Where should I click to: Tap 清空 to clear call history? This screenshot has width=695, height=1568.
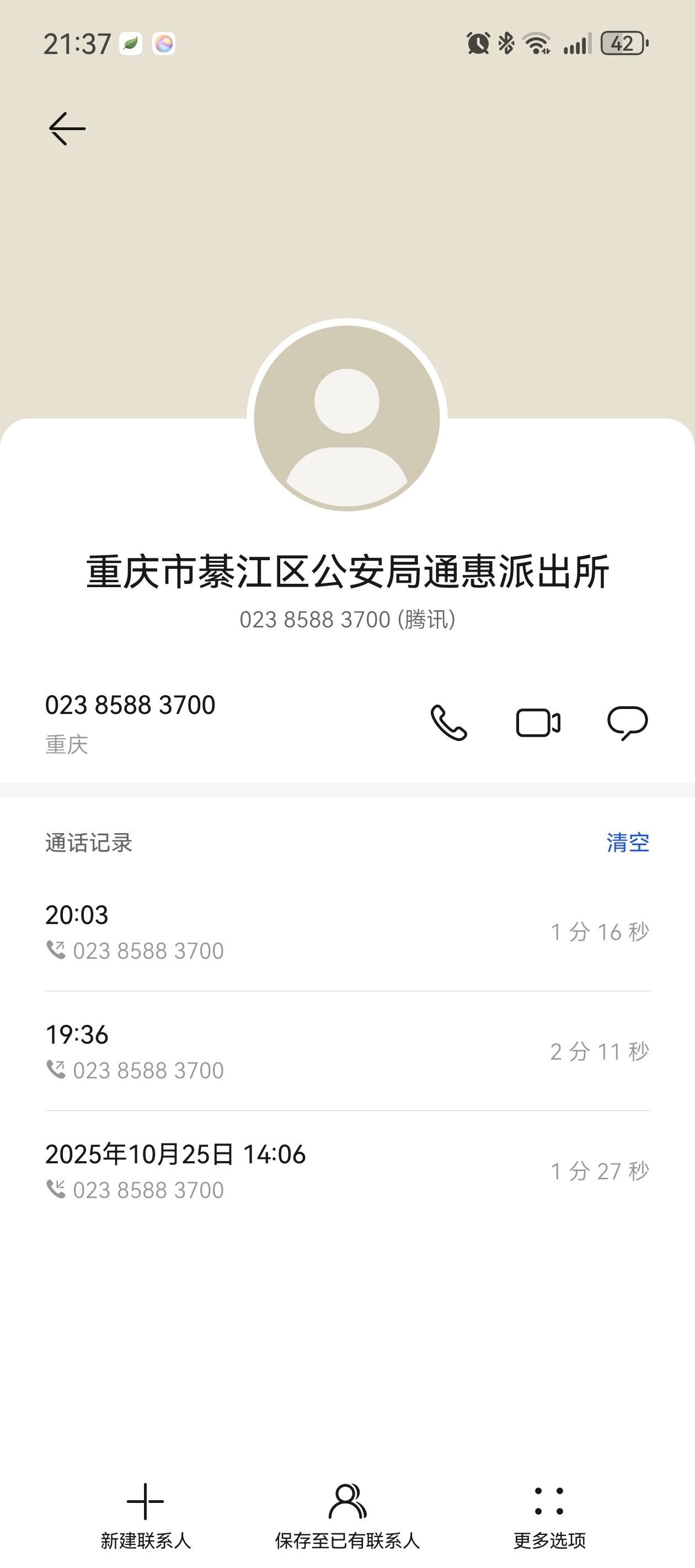tap(627, 843)
